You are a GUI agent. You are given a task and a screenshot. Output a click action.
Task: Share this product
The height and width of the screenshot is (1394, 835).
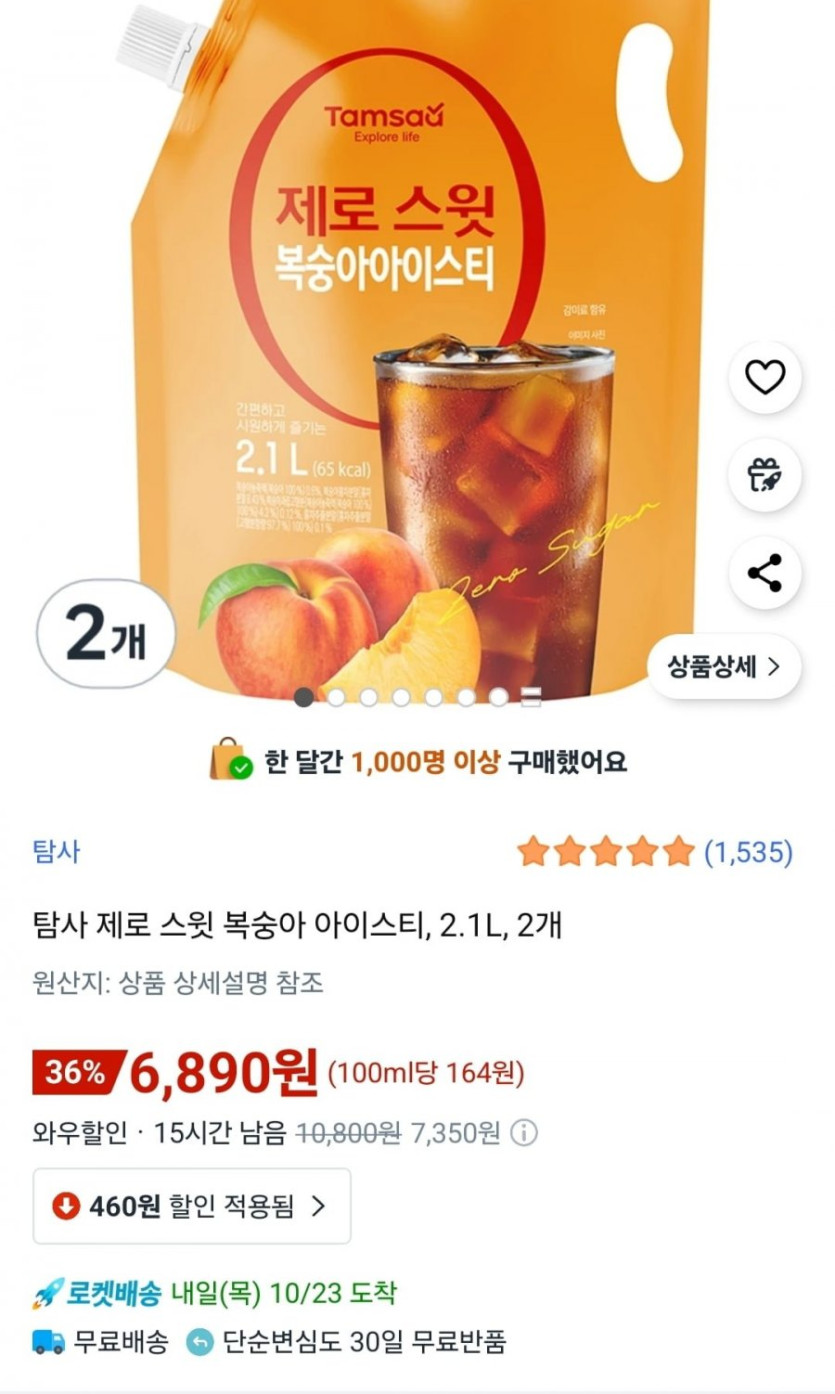pyautogui.click(x=765, y=574)
